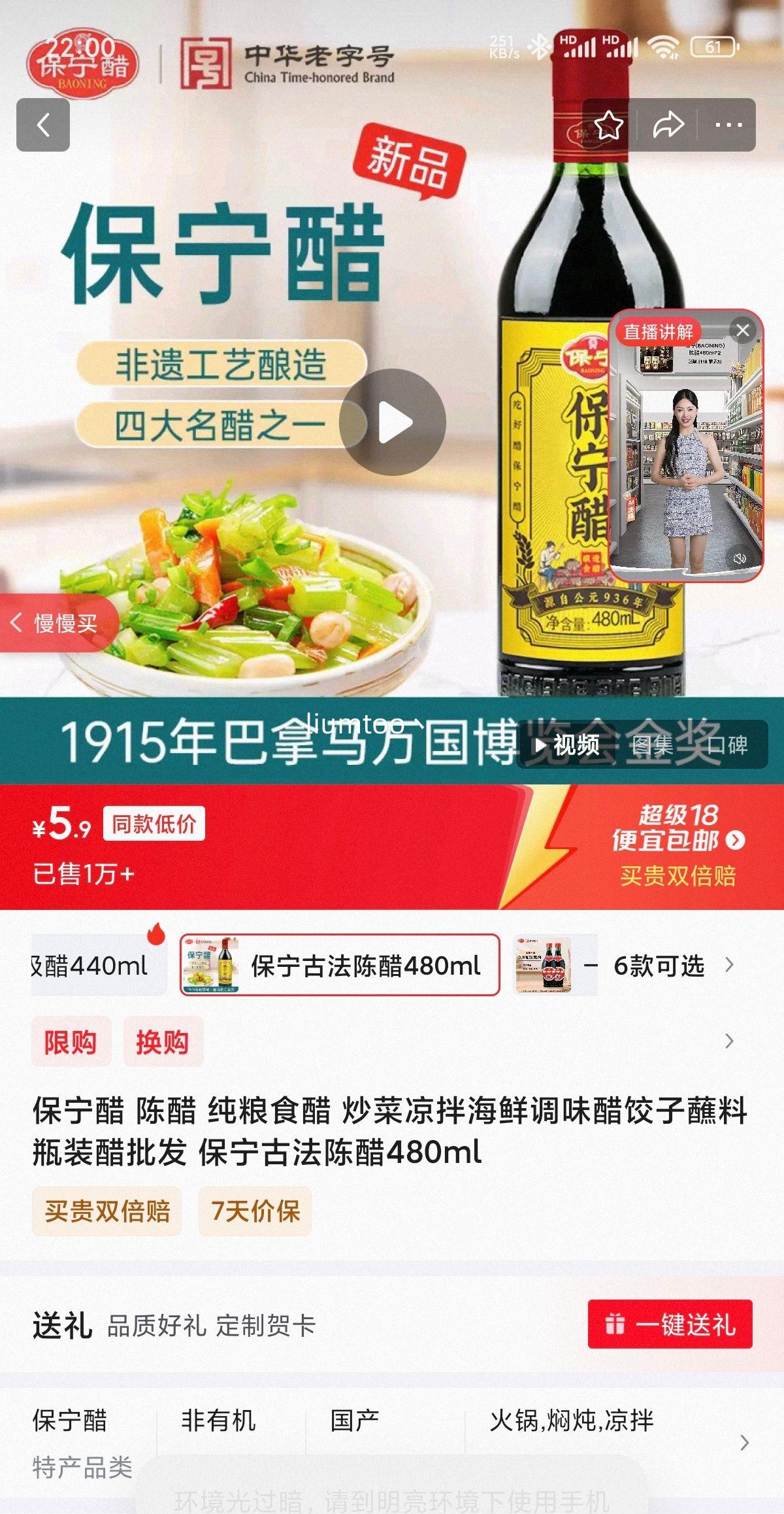
Task: Open sharing via the share arrow icon
Action: click(669, 124)
